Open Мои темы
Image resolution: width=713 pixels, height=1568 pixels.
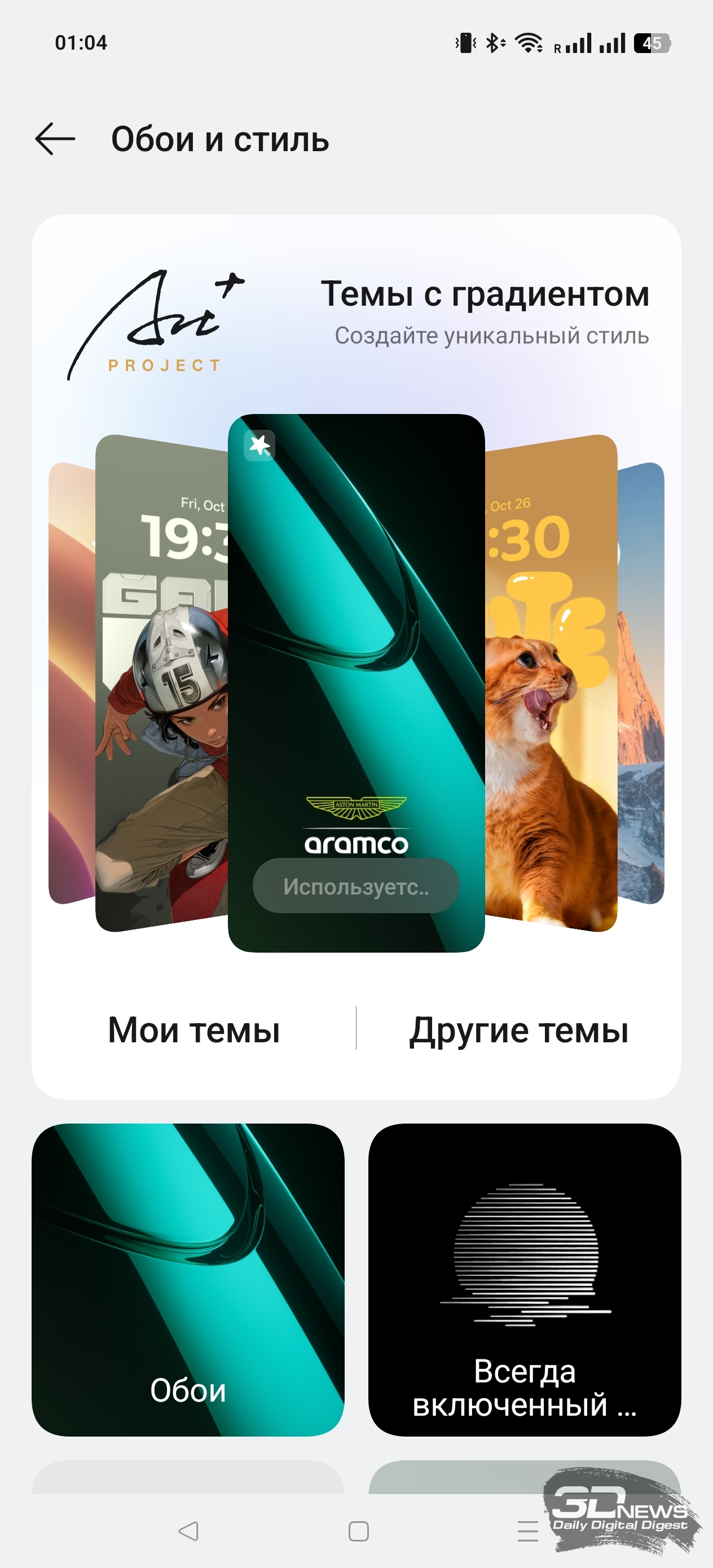(193, 1030)
